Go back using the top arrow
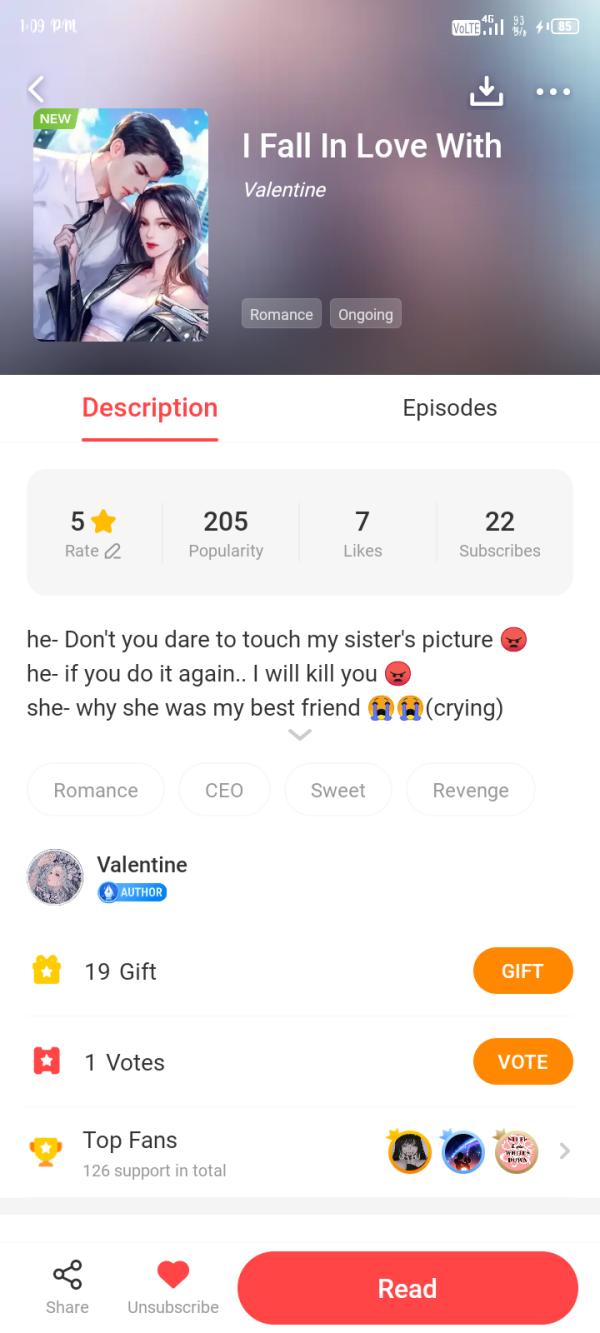This screenshot has width=600, height=1333. coord(36,90)
